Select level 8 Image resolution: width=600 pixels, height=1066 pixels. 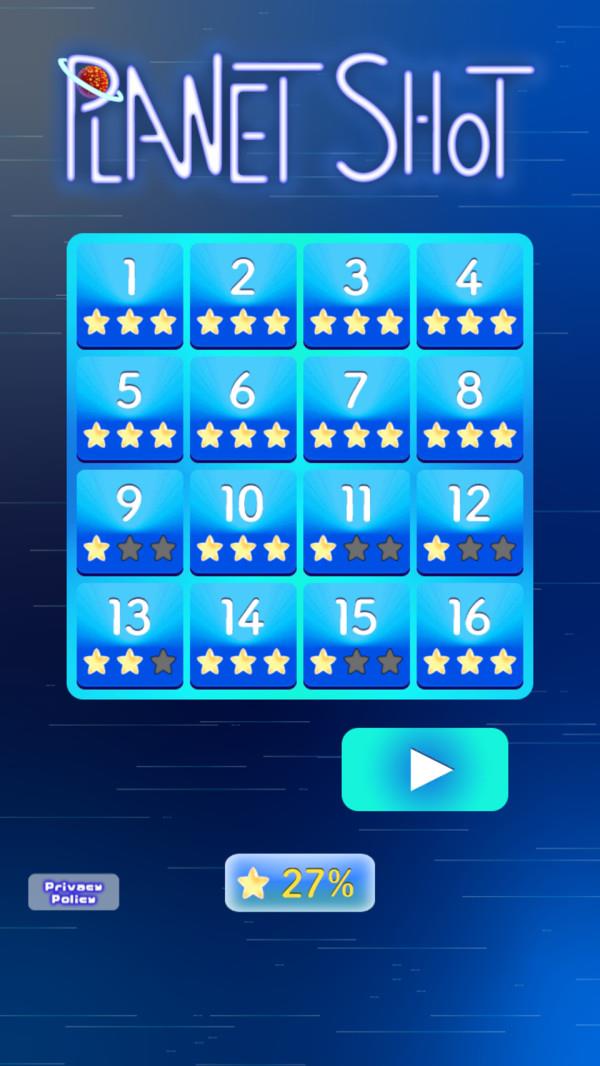coord(469,408)
